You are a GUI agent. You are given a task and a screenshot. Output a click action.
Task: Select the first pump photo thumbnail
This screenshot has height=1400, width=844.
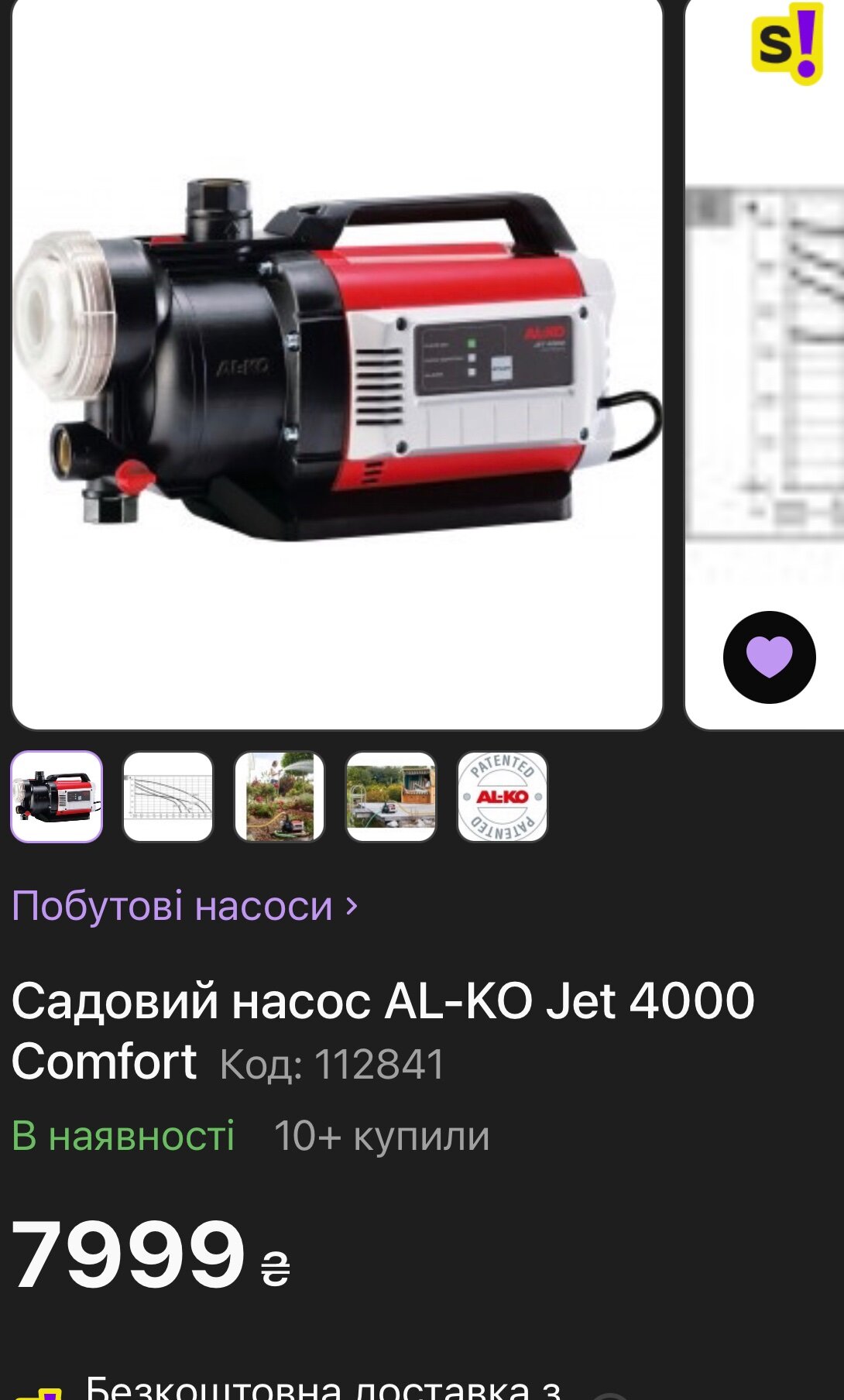pyautogui.click(x=57, y=797)
